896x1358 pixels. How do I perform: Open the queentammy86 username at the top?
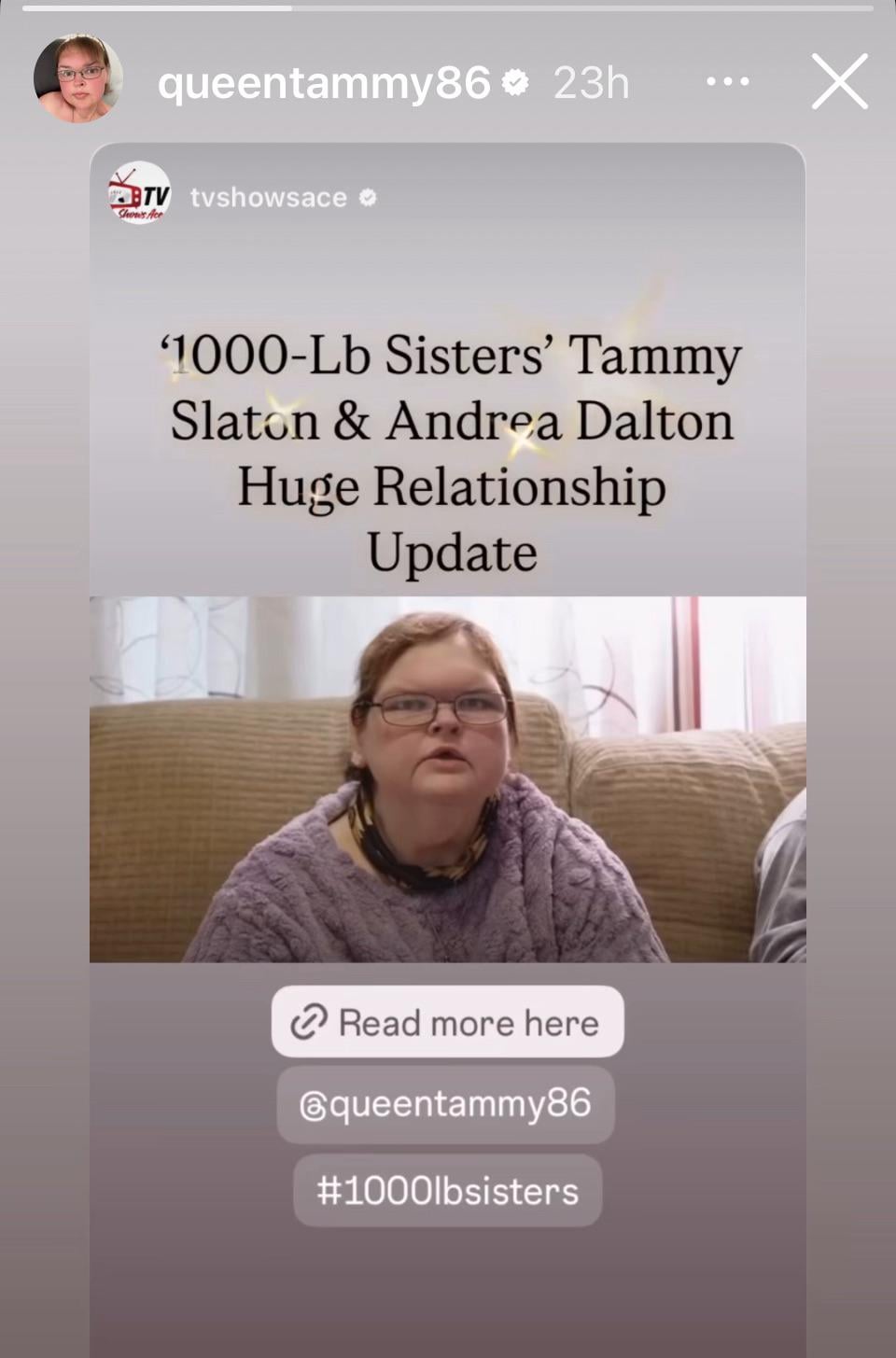pos(323,83)
